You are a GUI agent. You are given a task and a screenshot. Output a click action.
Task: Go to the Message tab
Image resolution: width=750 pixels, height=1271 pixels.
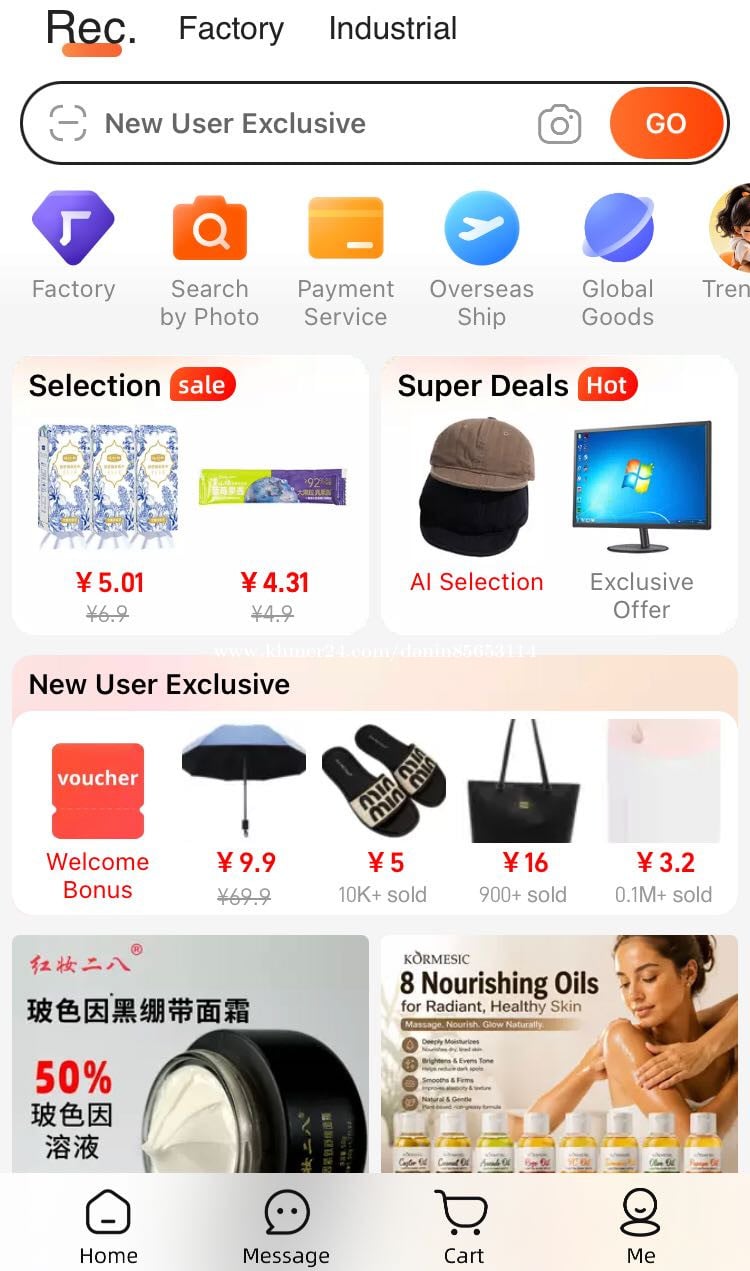click(286, 1227)
